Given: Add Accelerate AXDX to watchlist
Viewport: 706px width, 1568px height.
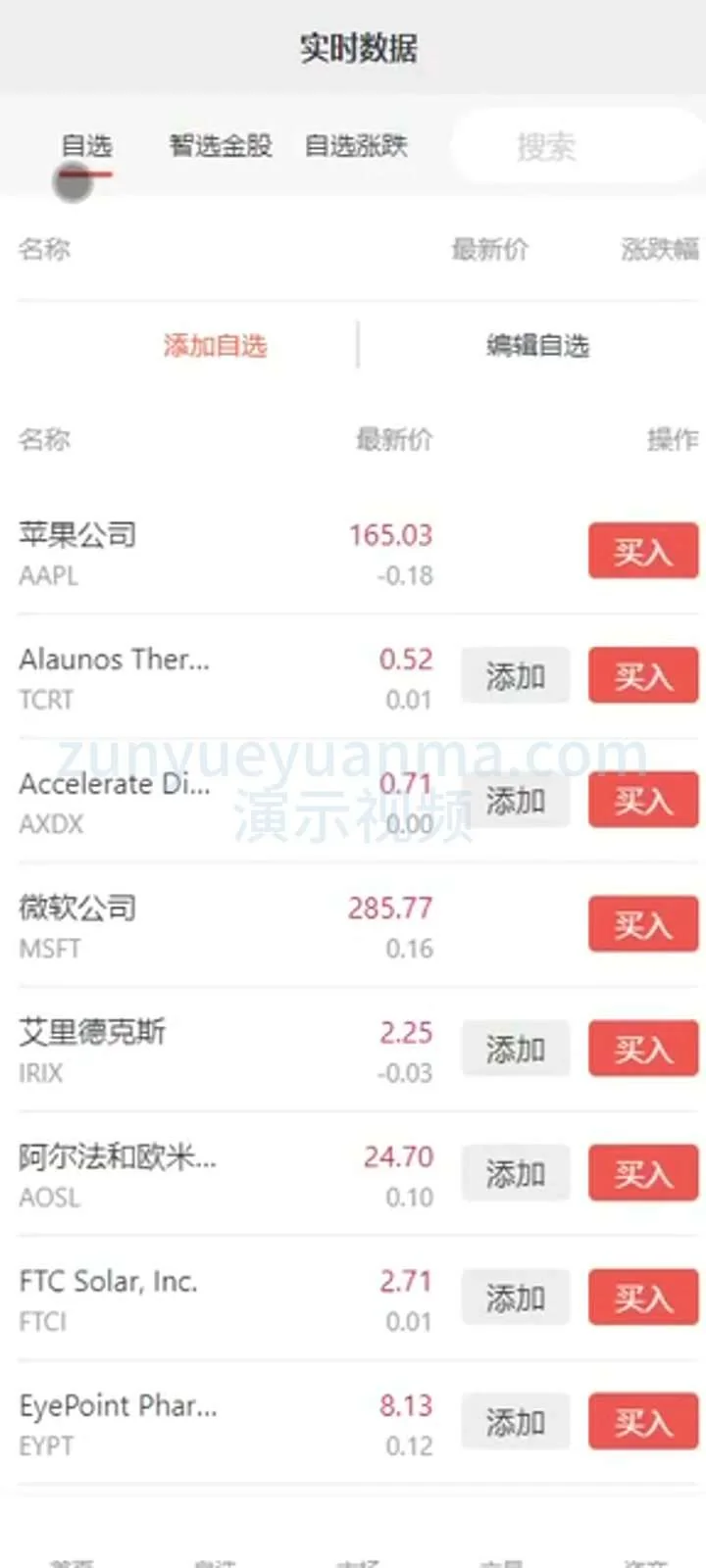Looking at the screenshot, I should pos(515,801).
